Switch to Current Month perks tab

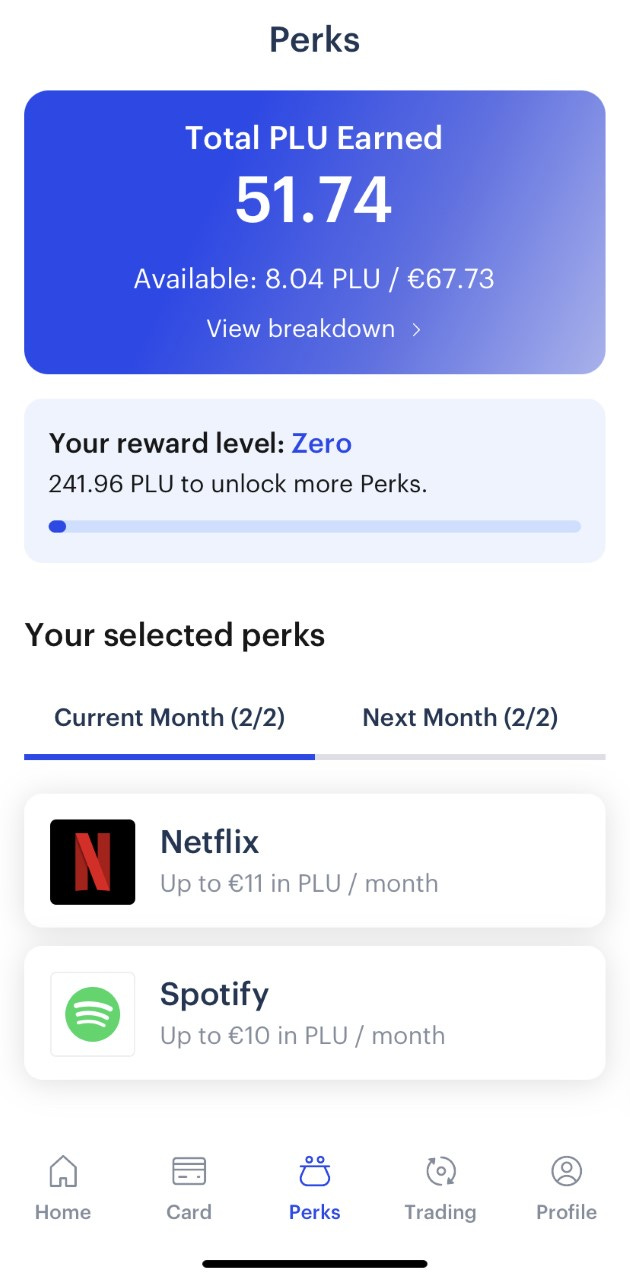170,718
